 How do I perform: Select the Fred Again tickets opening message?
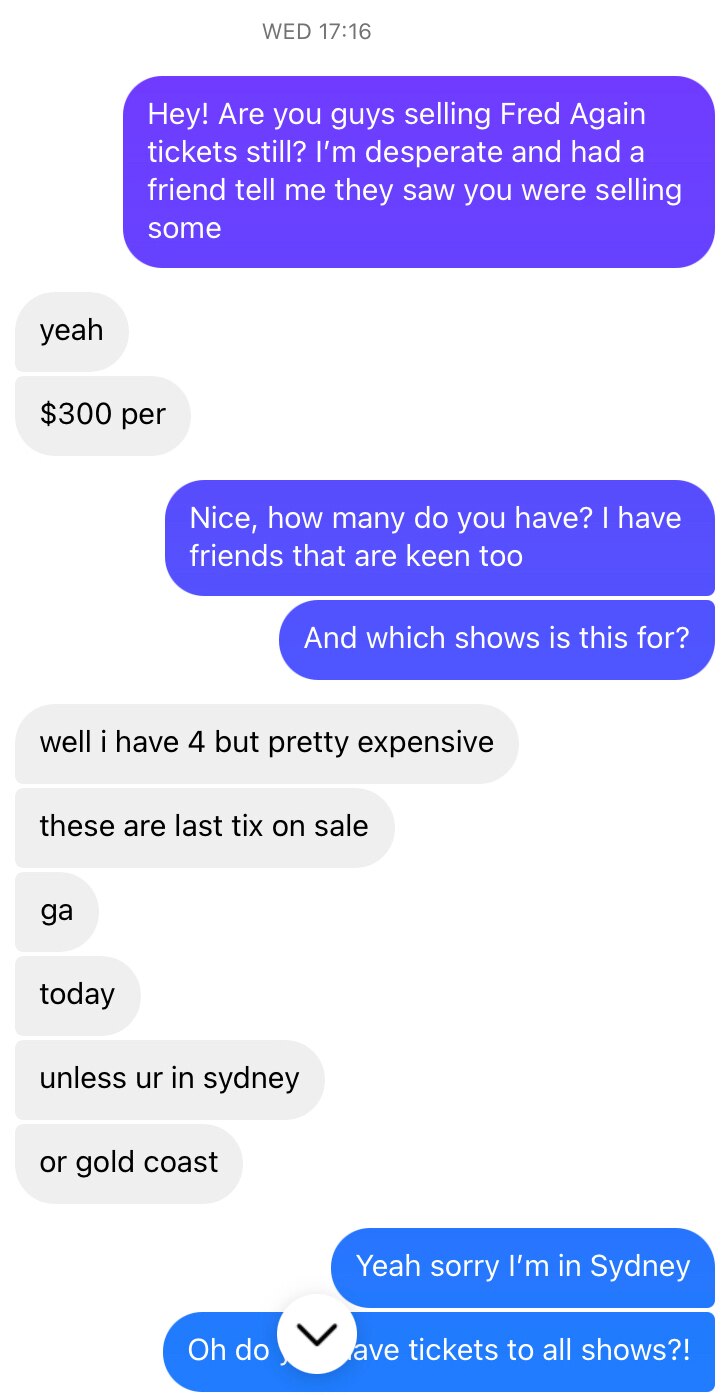pyautogui.click(x=419, y=170)
